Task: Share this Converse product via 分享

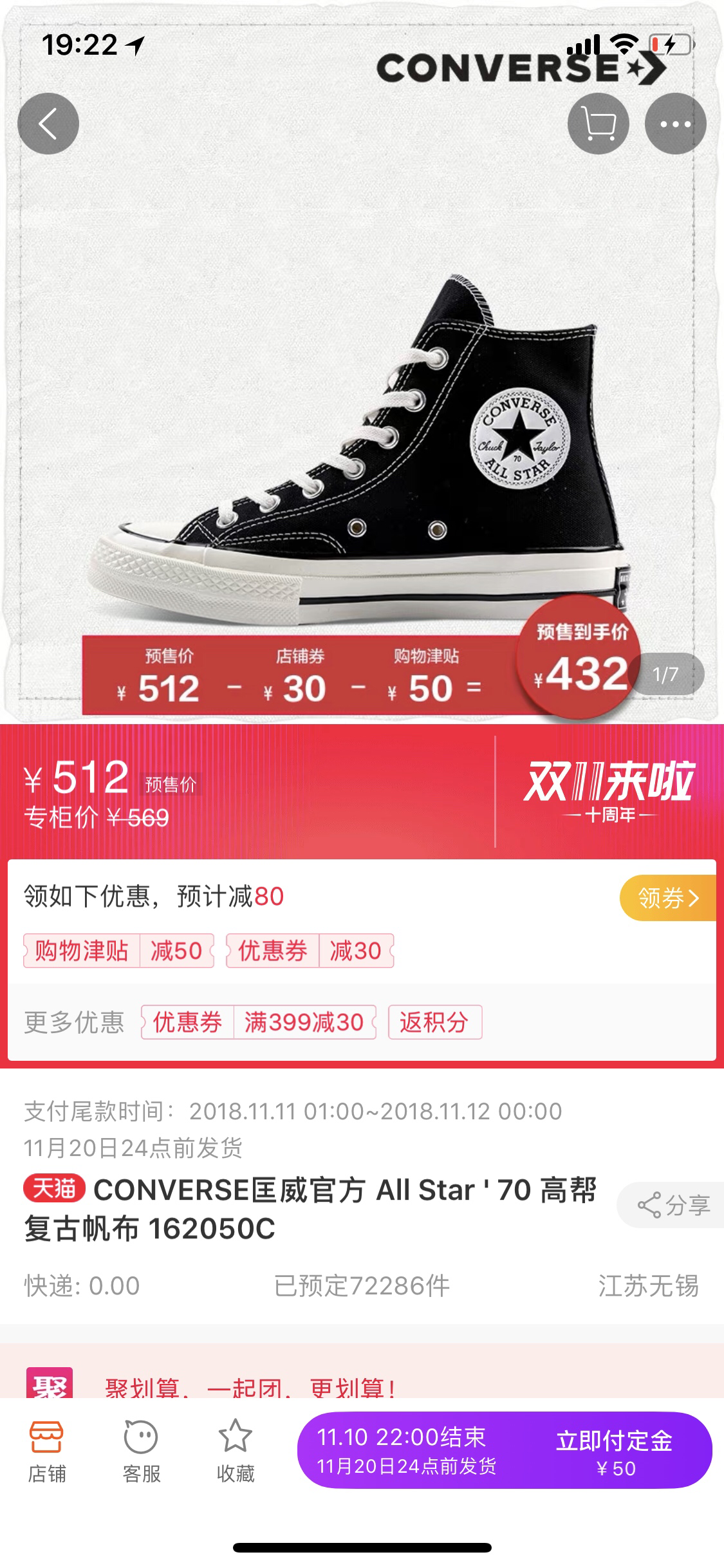Action: (673, 1205)
